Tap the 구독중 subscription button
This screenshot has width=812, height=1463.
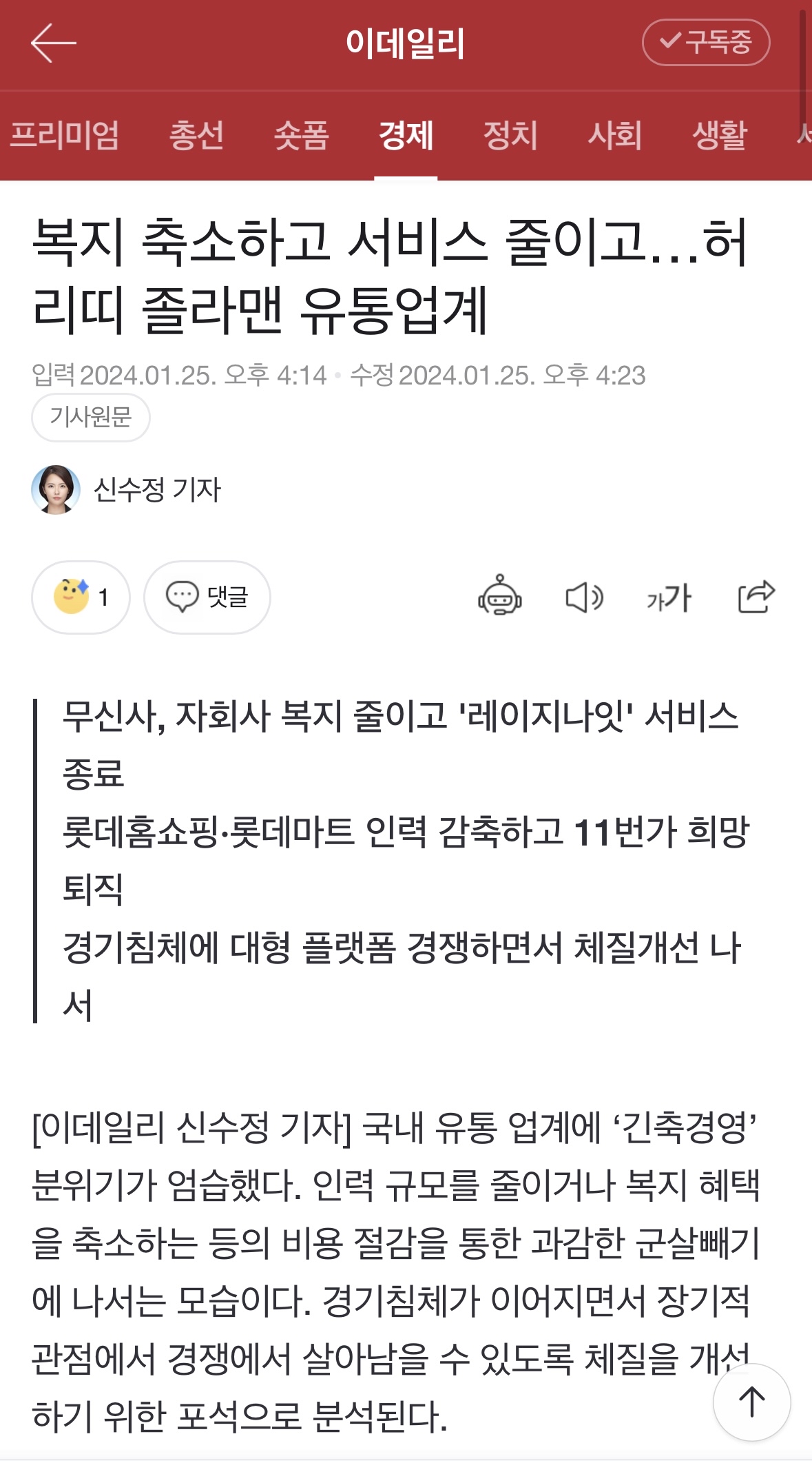pos(705,43)
